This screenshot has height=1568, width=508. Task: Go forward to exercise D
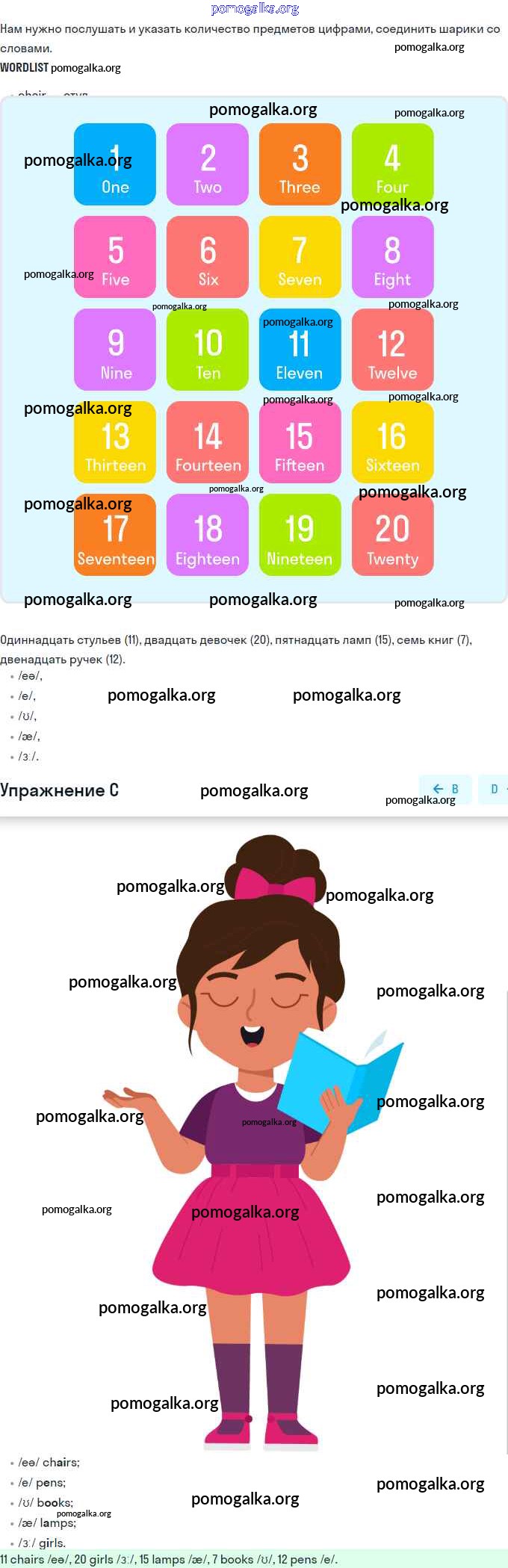coord(495,789)
